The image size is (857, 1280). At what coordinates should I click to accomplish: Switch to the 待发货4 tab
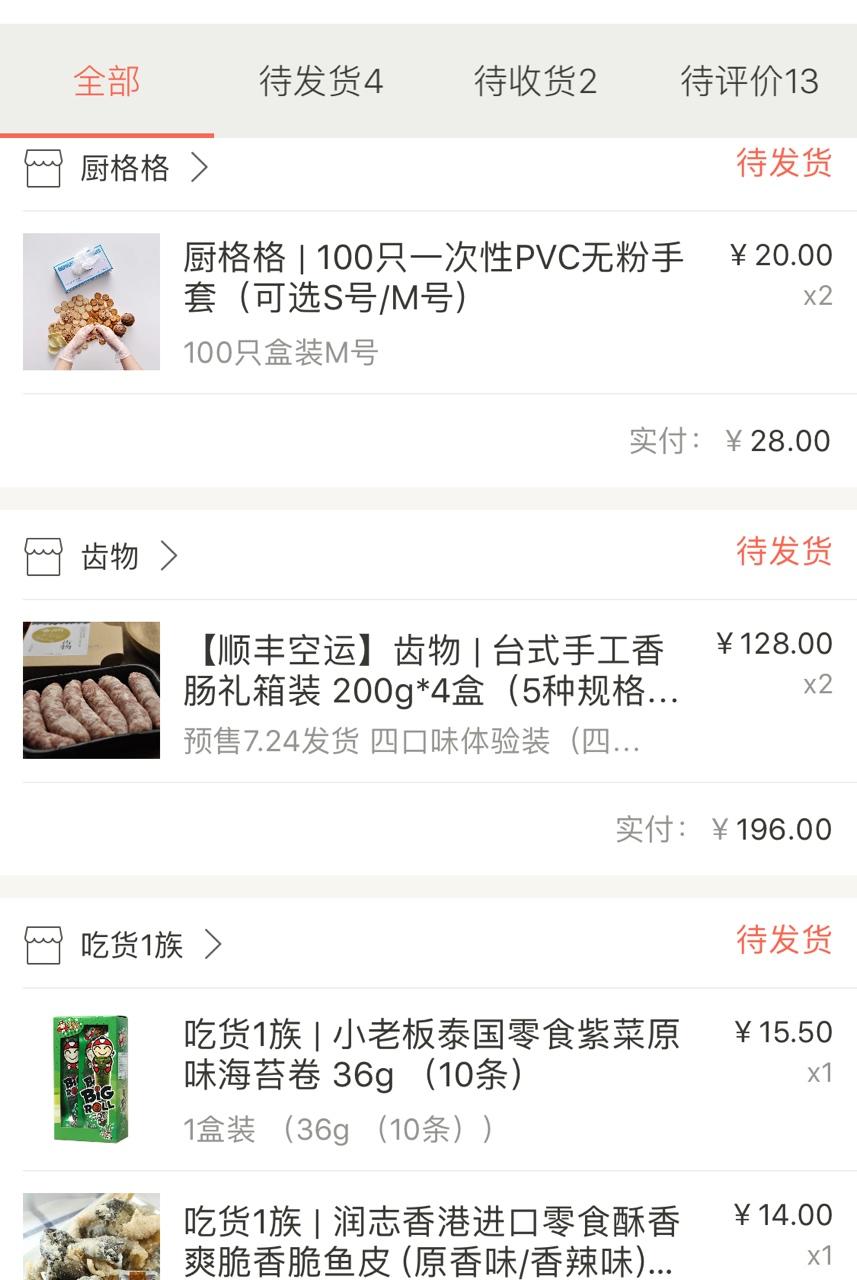coord(321,81)
